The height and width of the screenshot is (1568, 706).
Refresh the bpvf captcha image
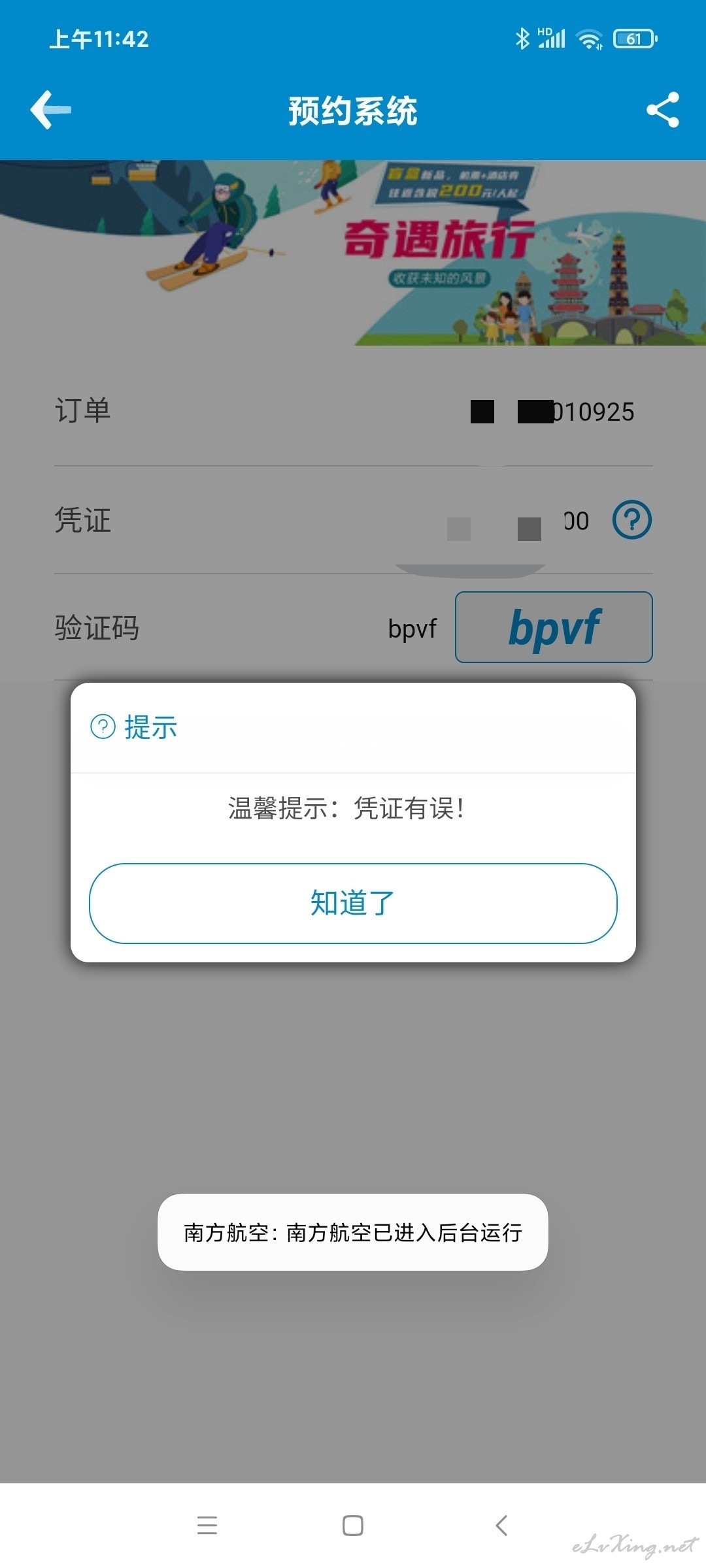click(x=554, y=627)
